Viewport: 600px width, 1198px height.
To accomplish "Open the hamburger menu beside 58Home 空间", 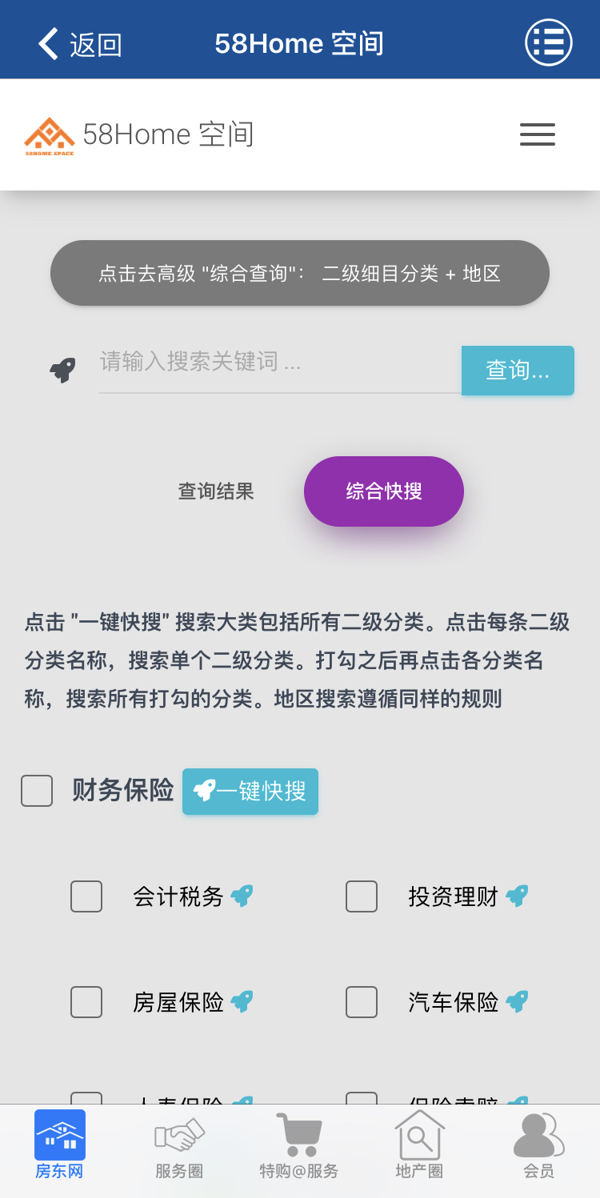I will tap(537, 135).
